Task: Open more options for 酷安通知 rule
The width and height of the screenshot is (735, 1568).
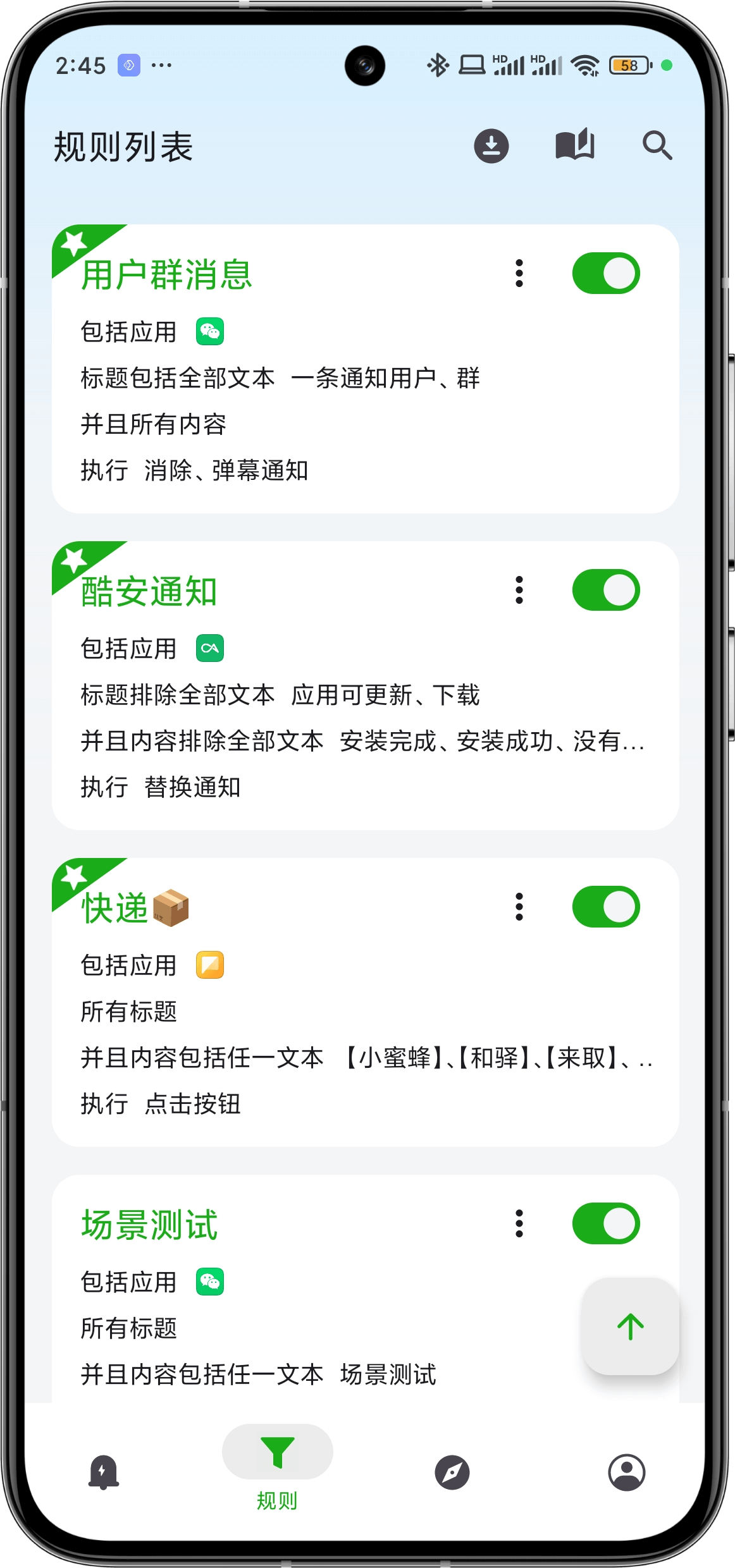Action: [519, 591]
